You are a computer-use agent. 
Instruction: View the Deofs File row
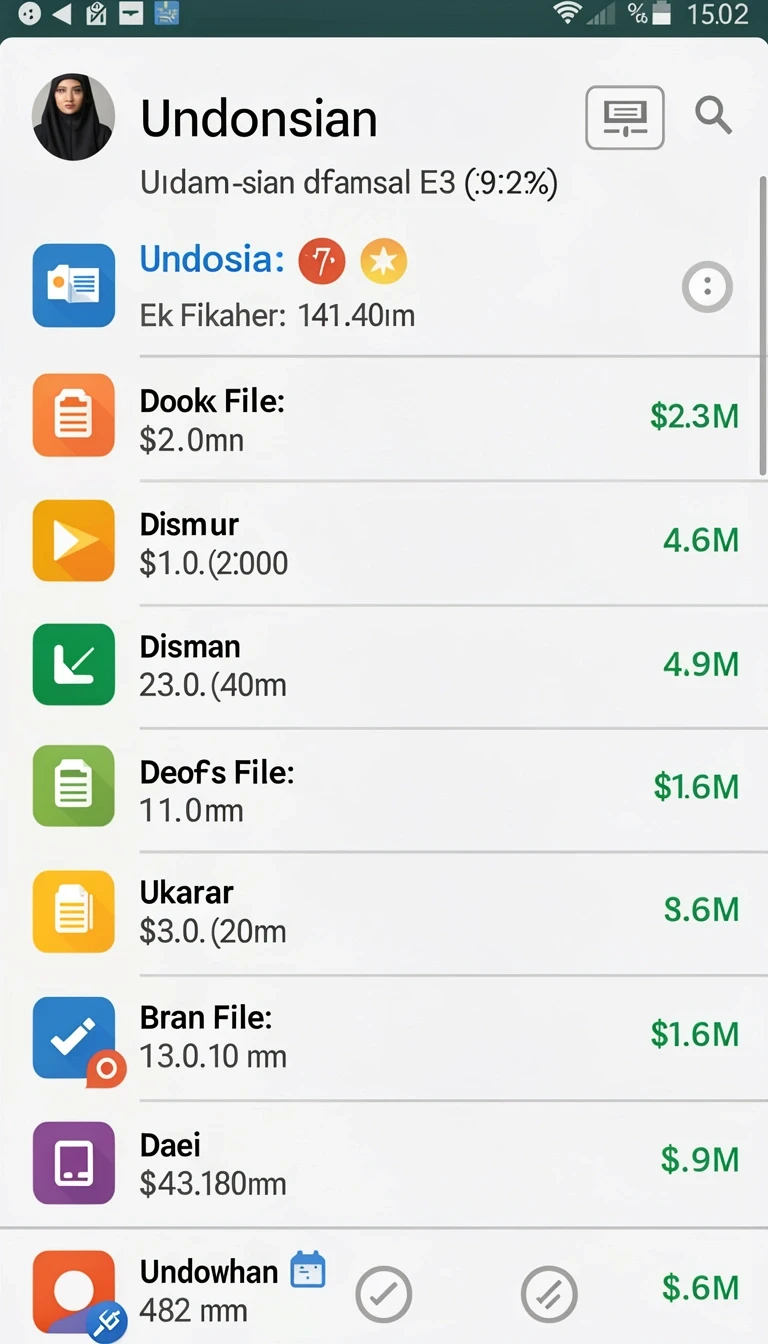(x=384, y=789)
